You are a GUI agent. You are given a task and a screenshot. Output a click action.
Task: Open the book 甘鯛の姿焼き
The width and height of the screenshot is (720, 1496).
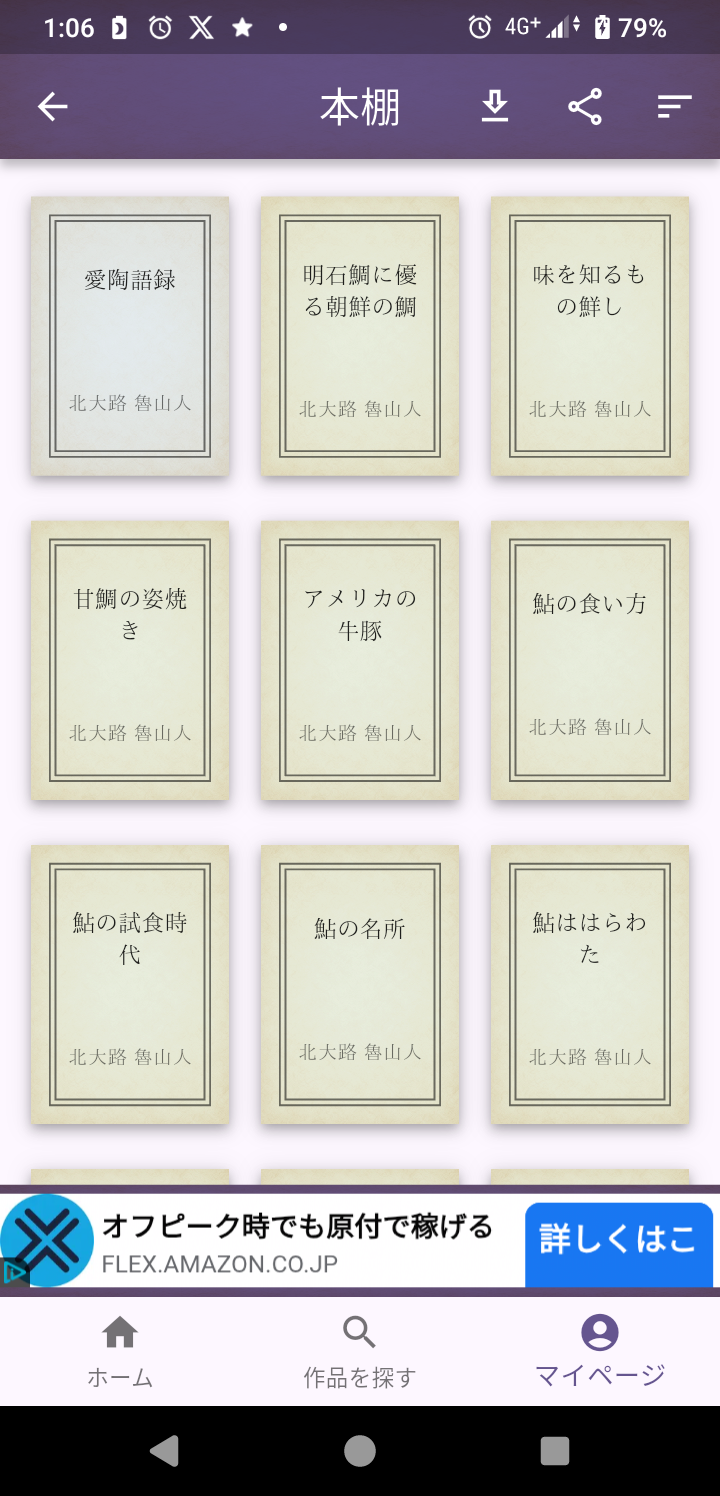coord(130,660)
